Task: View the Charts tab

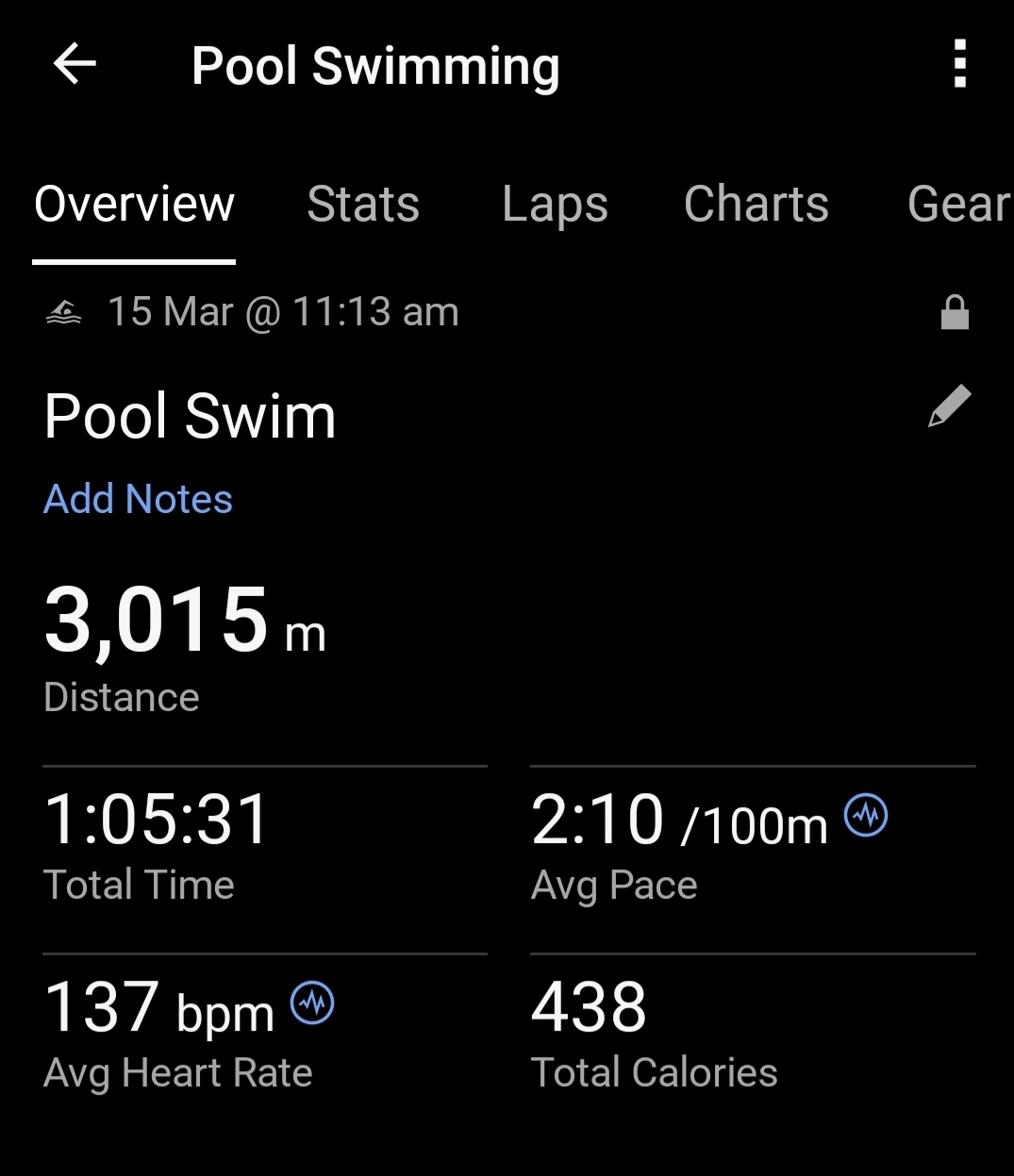Action: 756,205
